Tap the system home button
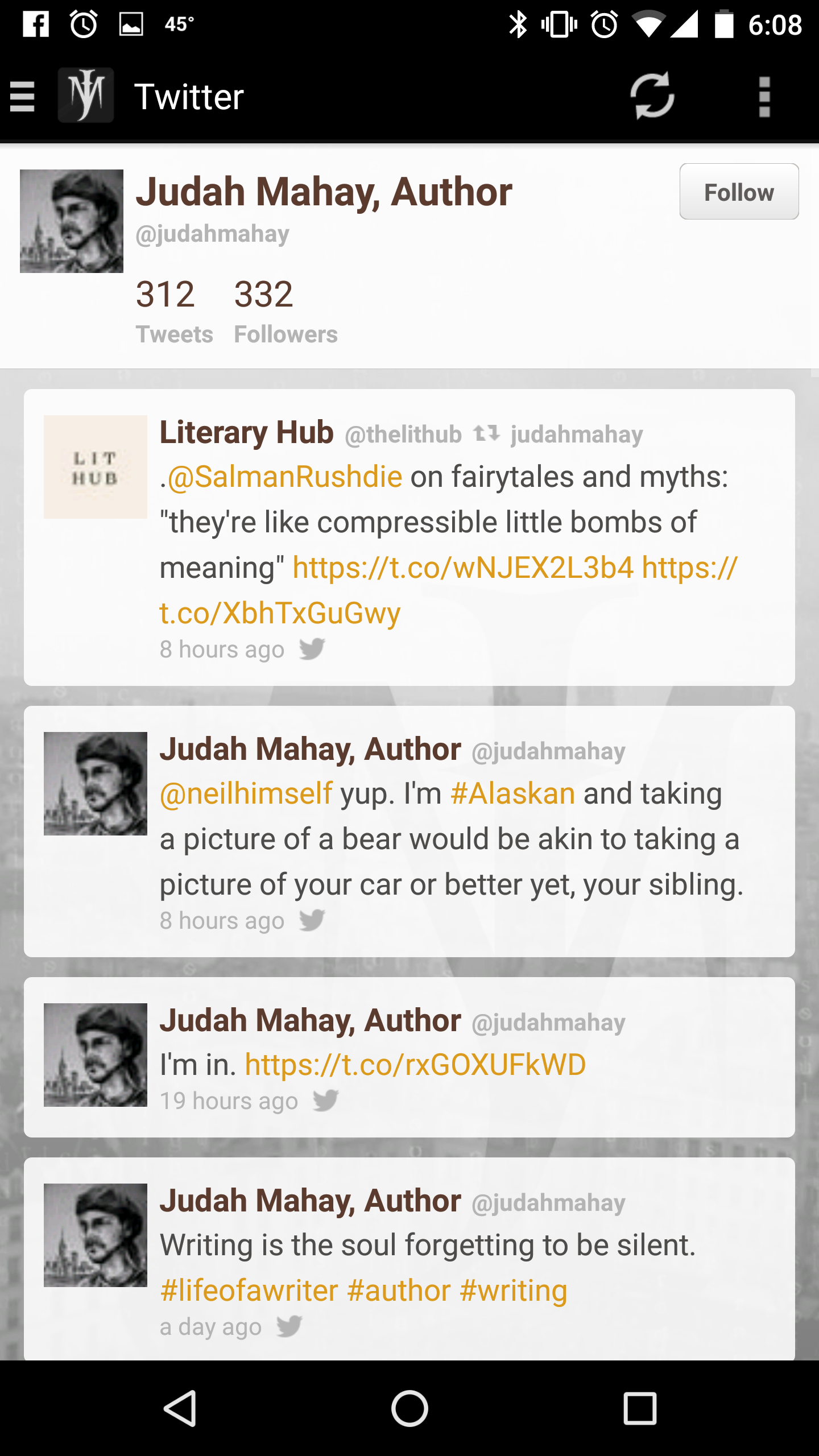The width and height of the screenshot is (819, 1456). point(409,1409)
